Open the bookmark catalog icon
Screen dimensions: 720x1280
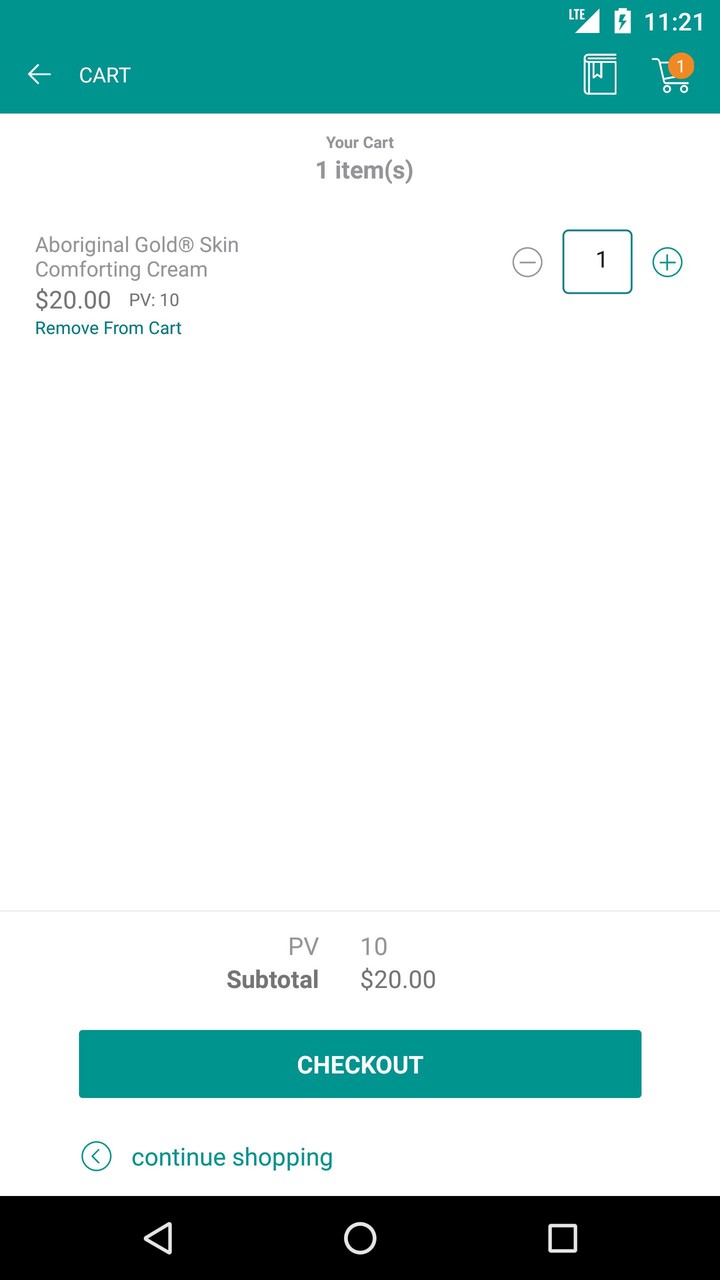point(600,75)
